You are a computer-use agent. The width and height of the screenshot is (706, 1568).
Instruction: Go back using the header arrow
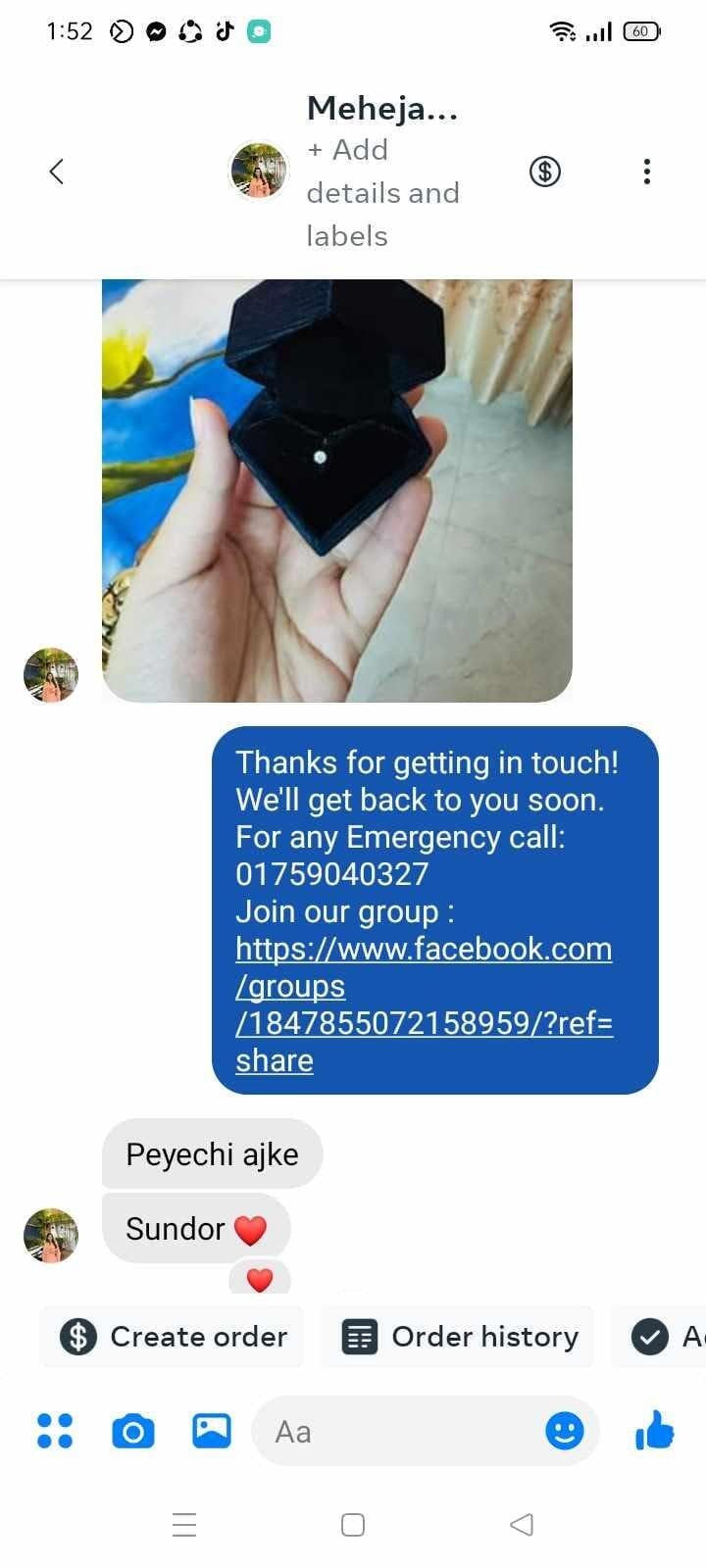(56, 171)
